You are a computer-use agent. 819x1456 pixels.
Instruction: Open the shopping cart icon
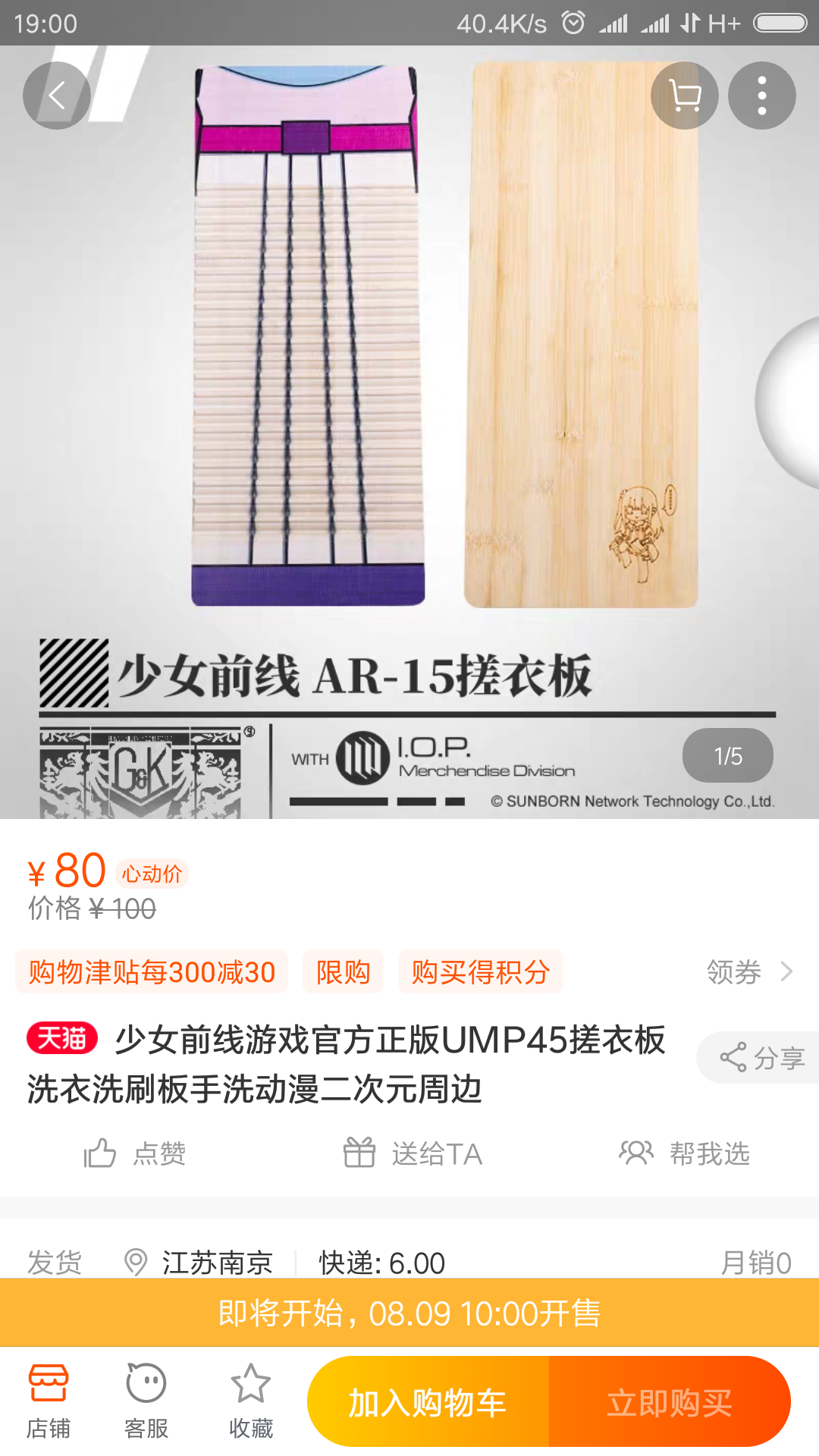[685, 96]
